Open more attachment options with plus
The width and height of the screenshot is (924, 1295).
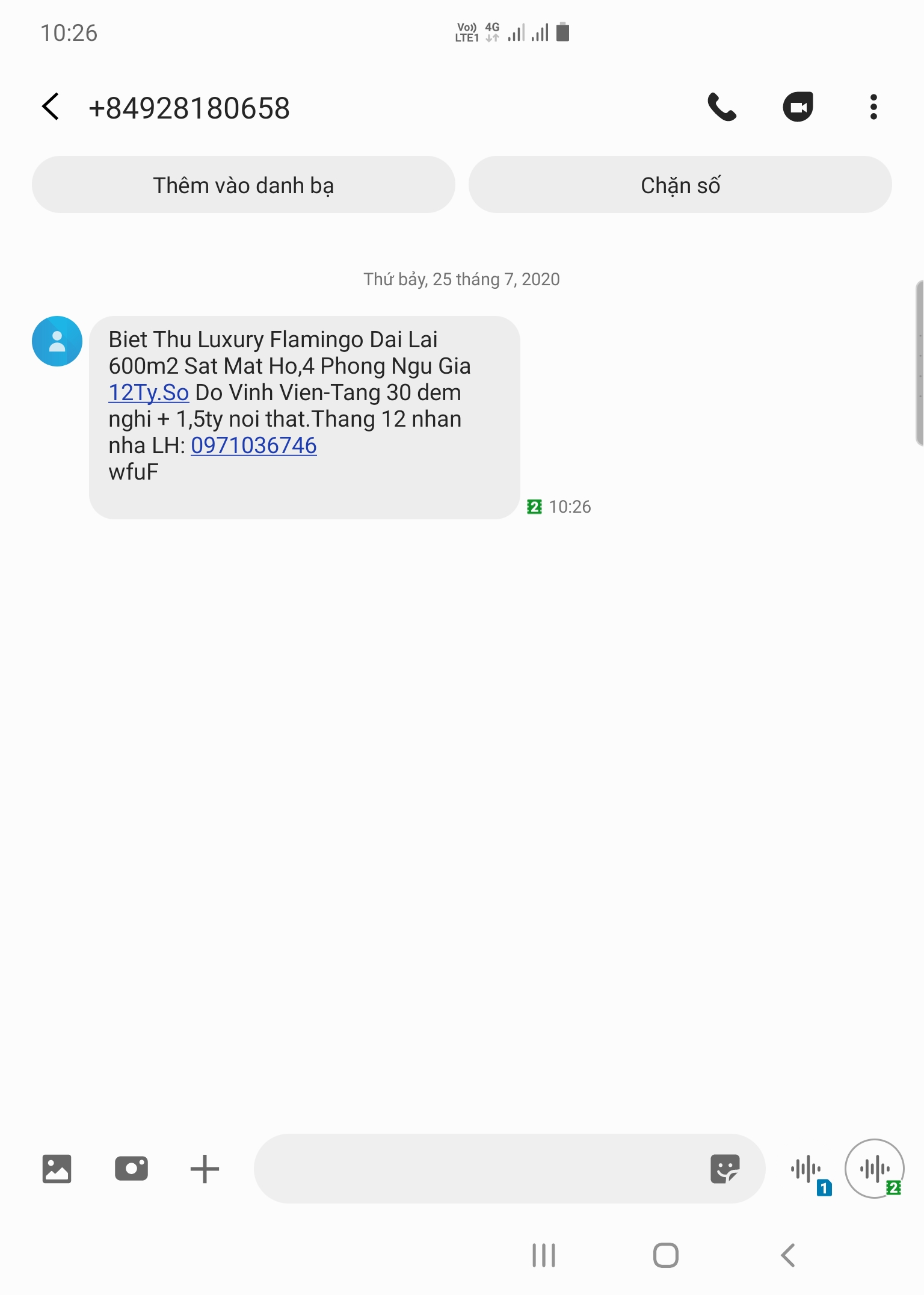[205, 1169]
